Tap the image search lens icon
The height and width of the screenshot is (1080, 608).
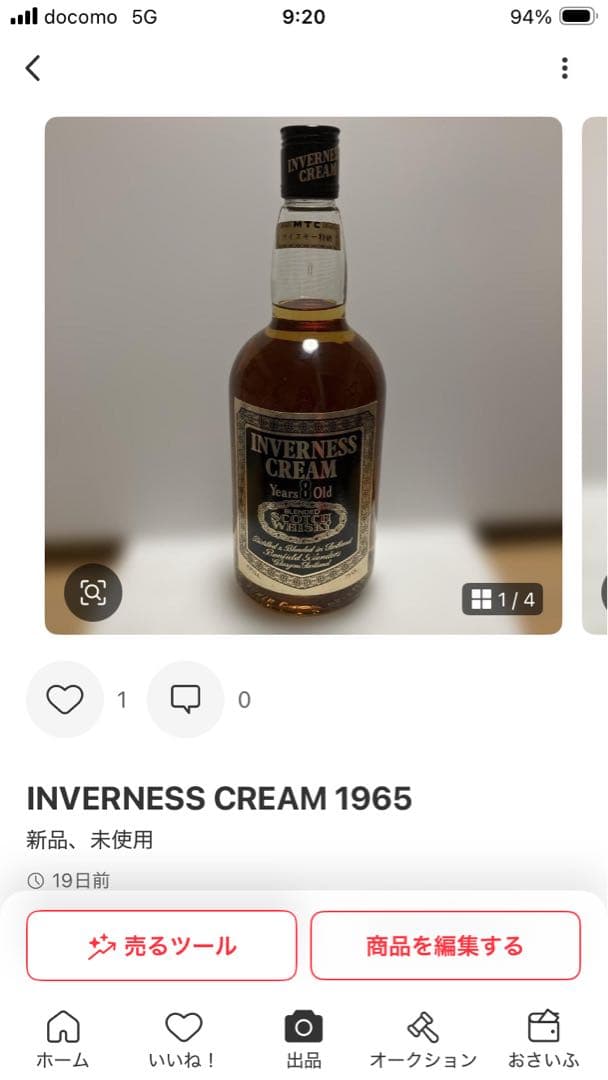pos(93,593)
